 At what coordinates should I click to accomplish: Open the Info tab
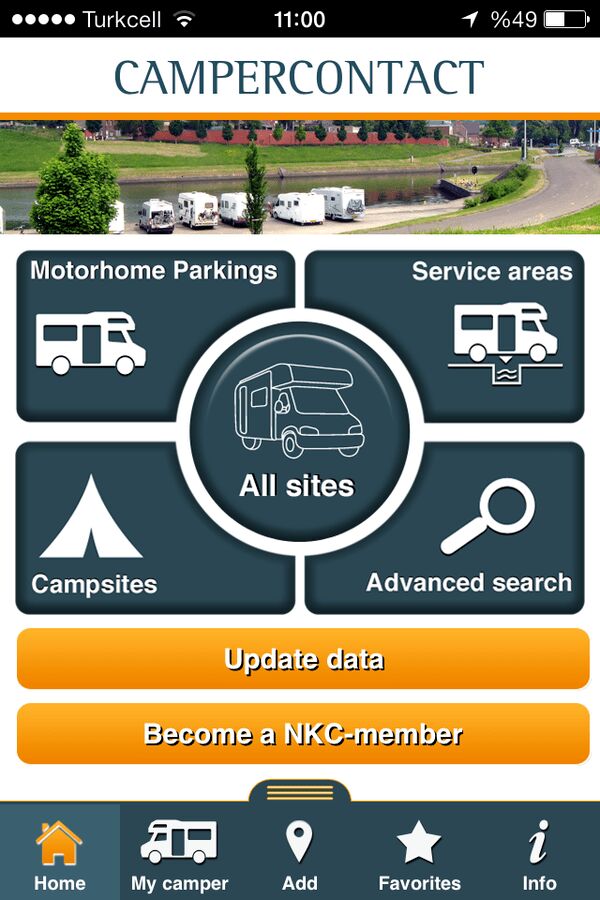pyautogui.click(x=539, y=853)
